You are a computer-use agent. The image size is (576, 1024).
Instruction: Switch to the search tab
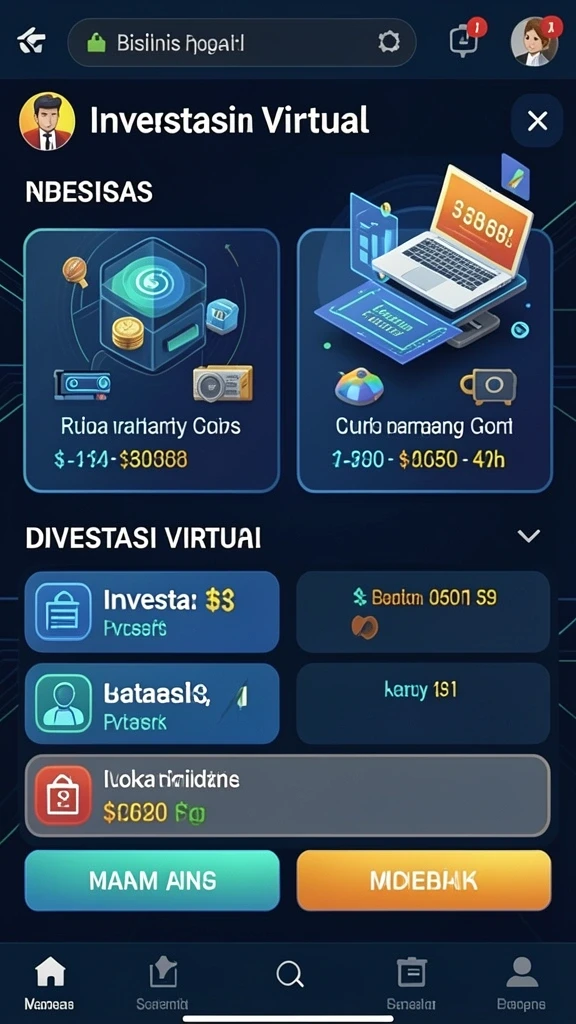(289, 975)
